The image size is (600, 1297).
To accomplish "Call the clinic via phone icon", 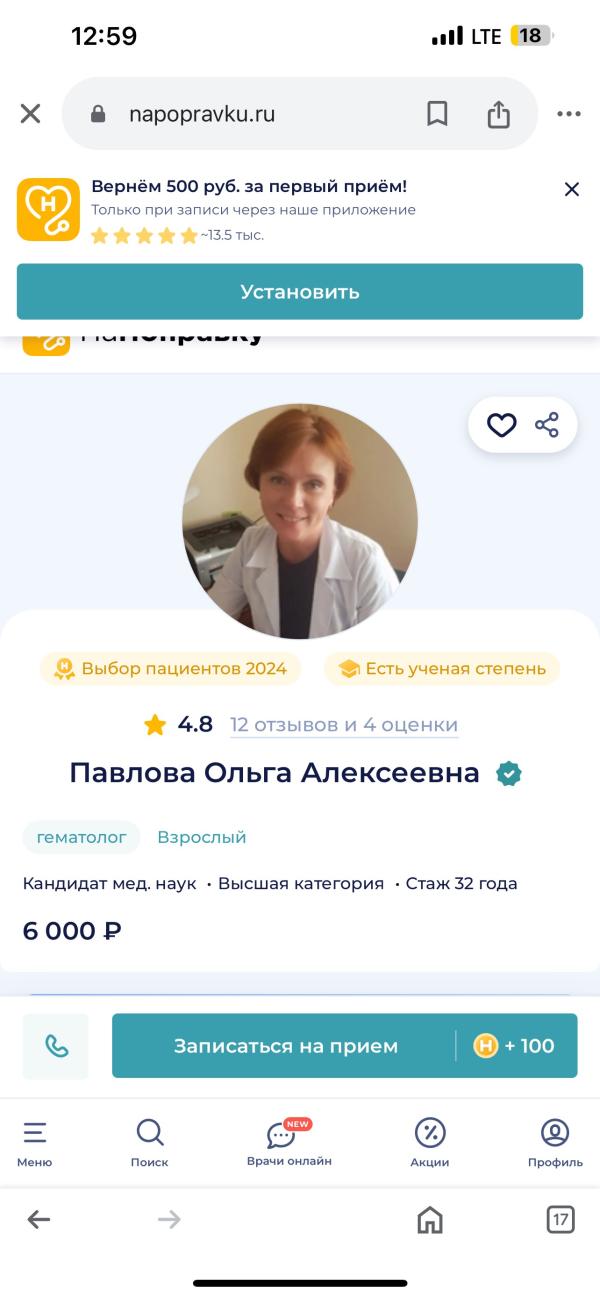I will pos(56,1046).
